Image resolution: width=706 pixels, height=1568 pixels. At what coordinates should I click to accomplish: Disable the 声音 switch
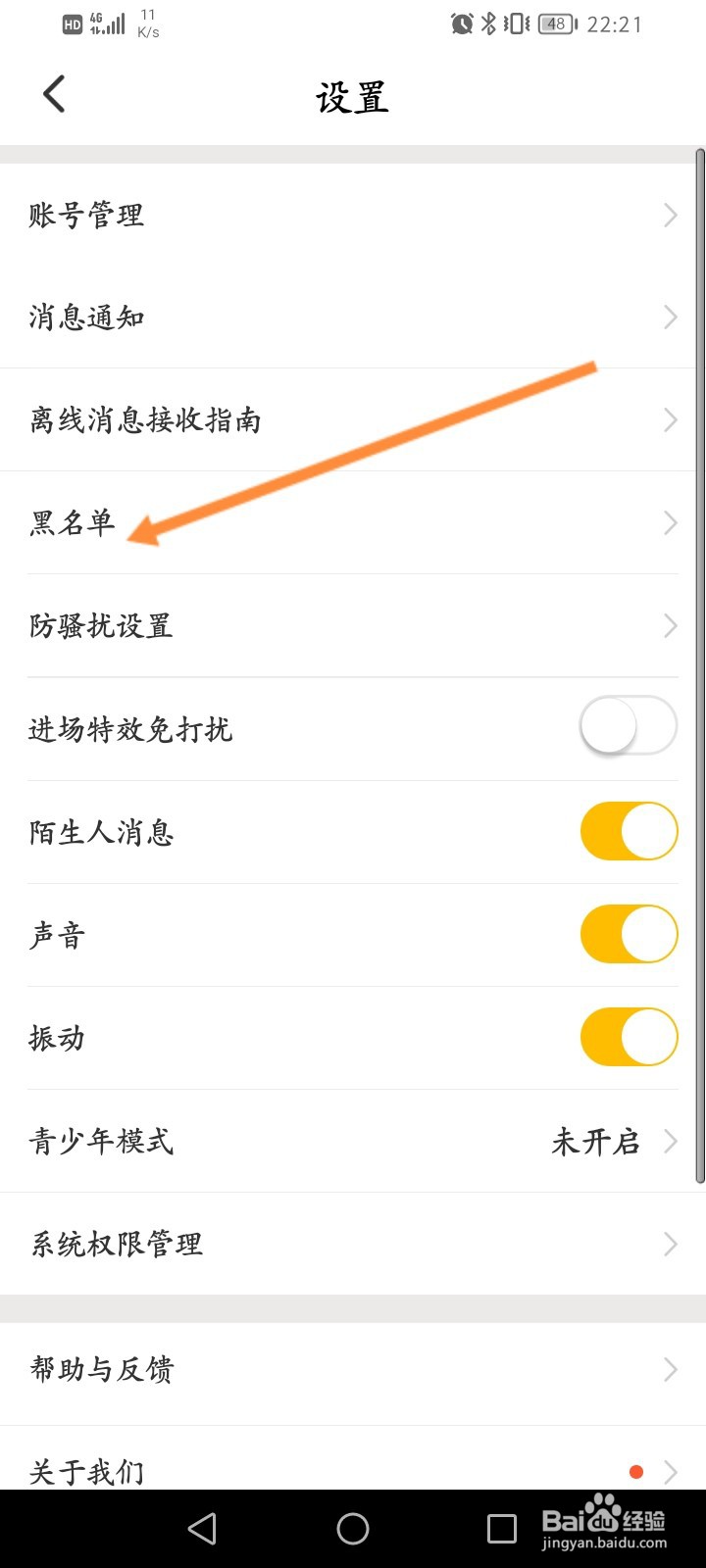click(629, 935)
